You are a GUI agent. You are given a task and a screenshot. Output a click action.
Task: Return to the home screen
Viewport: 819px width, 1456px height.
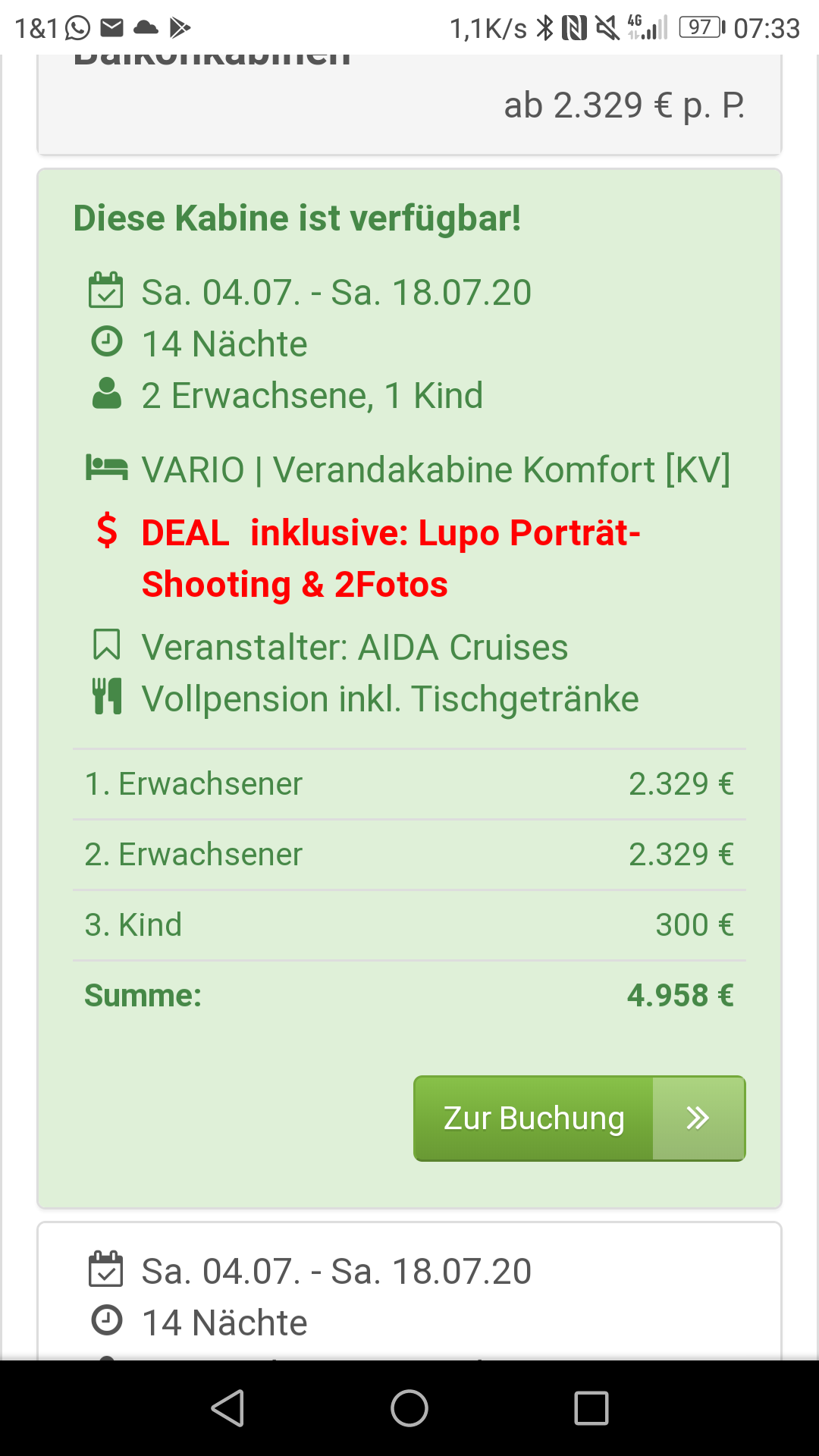coord(409,1409)
